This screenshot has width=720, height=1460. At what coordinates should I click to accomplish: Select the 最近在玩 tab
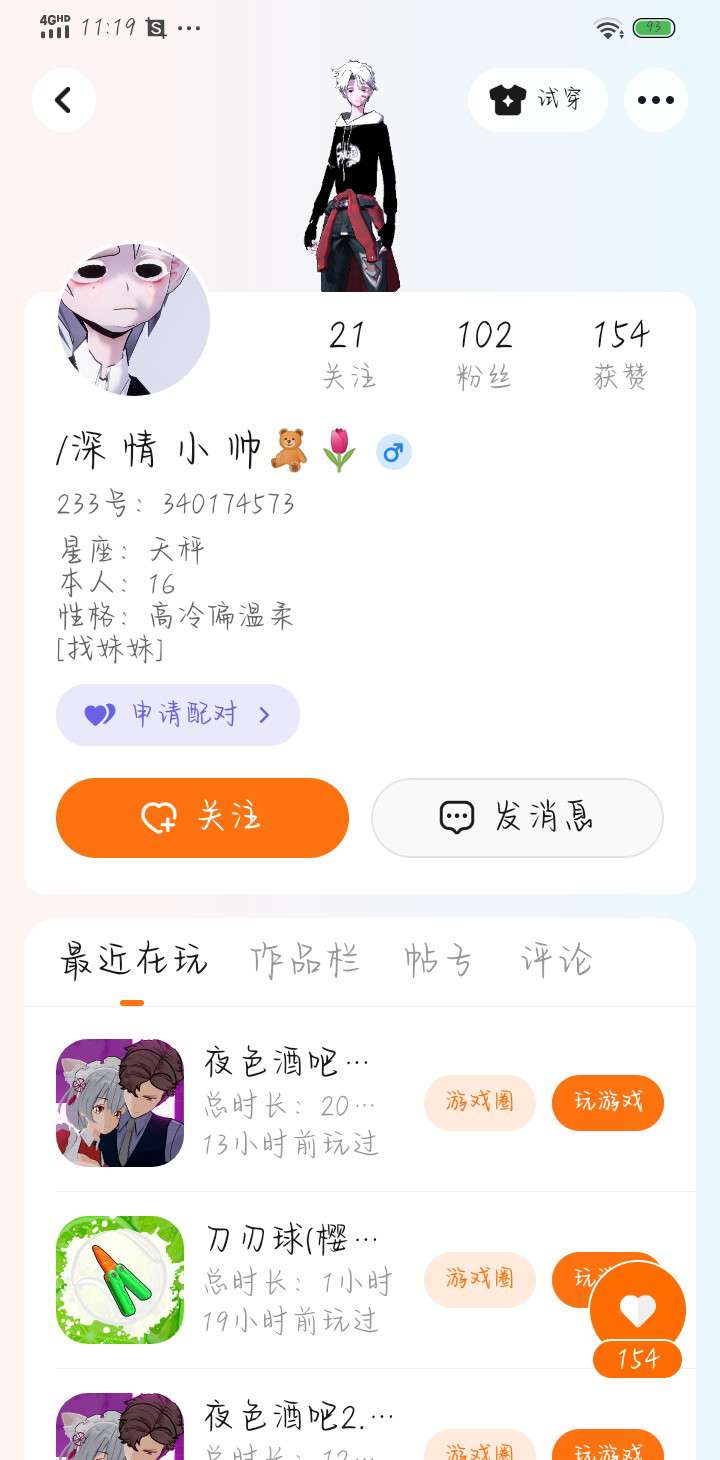pos(133,960)
